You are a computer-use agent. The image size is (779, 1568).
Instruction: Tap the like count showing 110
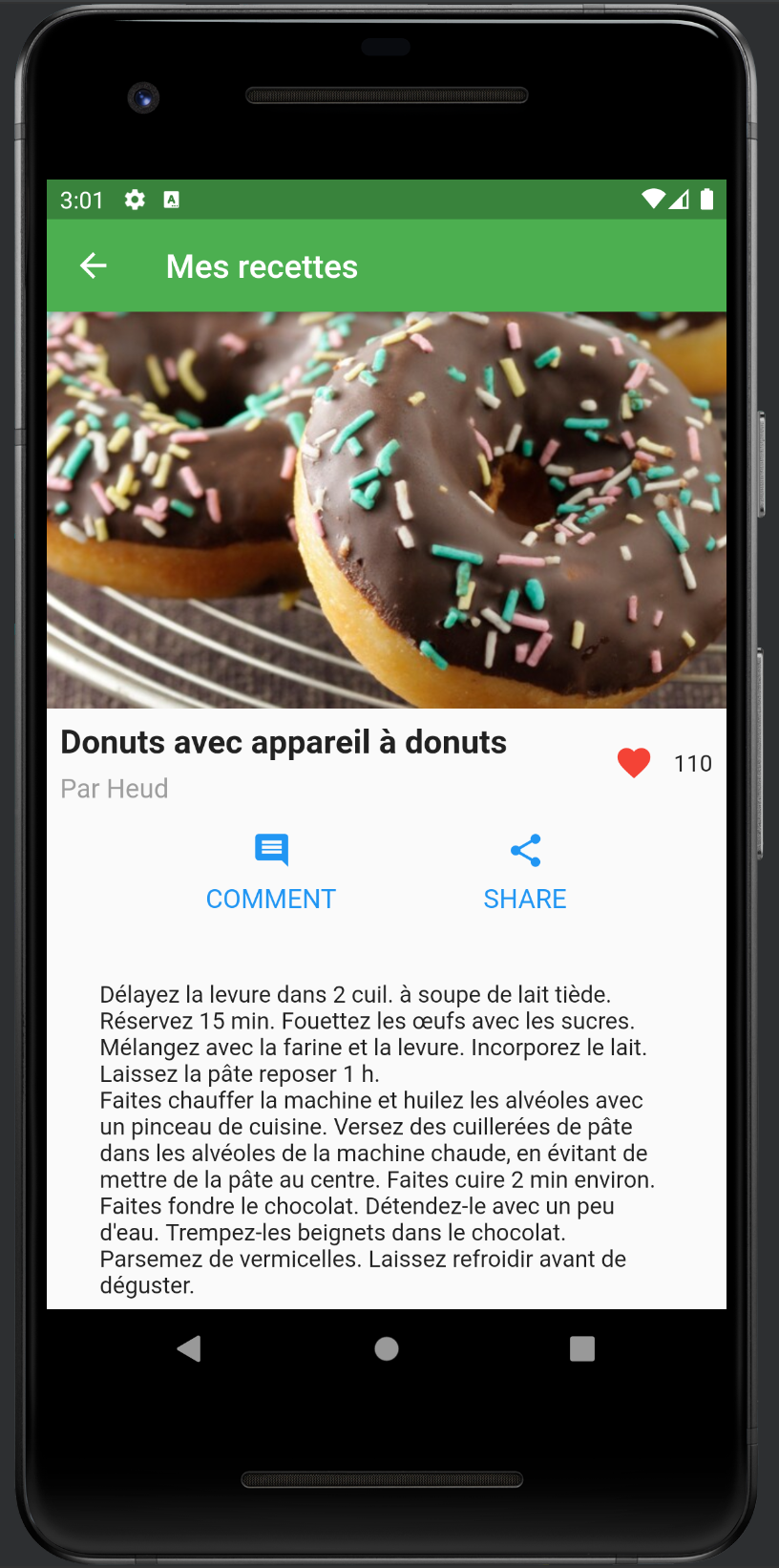pos(691,763)
